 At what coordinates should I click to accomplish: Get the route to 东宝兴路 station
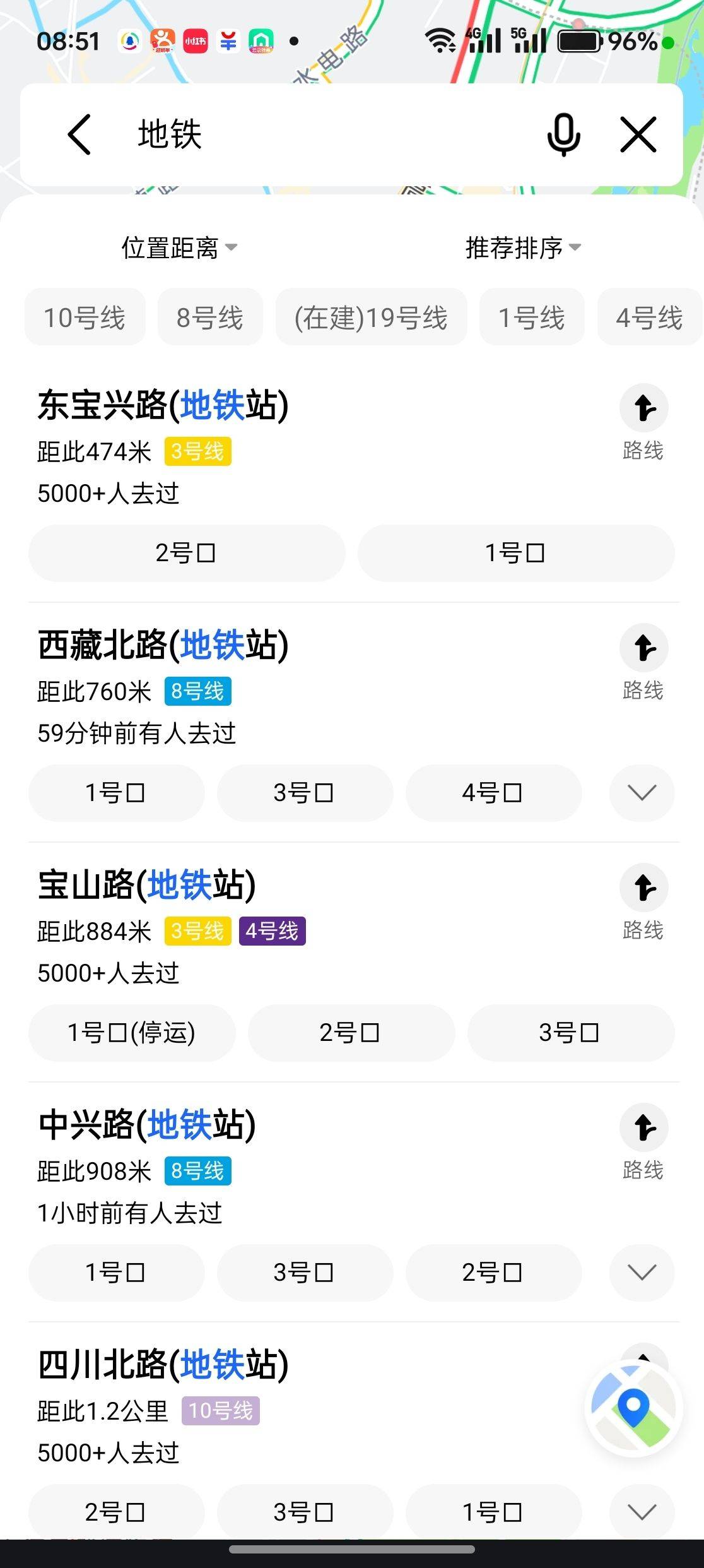pos(643,422)
